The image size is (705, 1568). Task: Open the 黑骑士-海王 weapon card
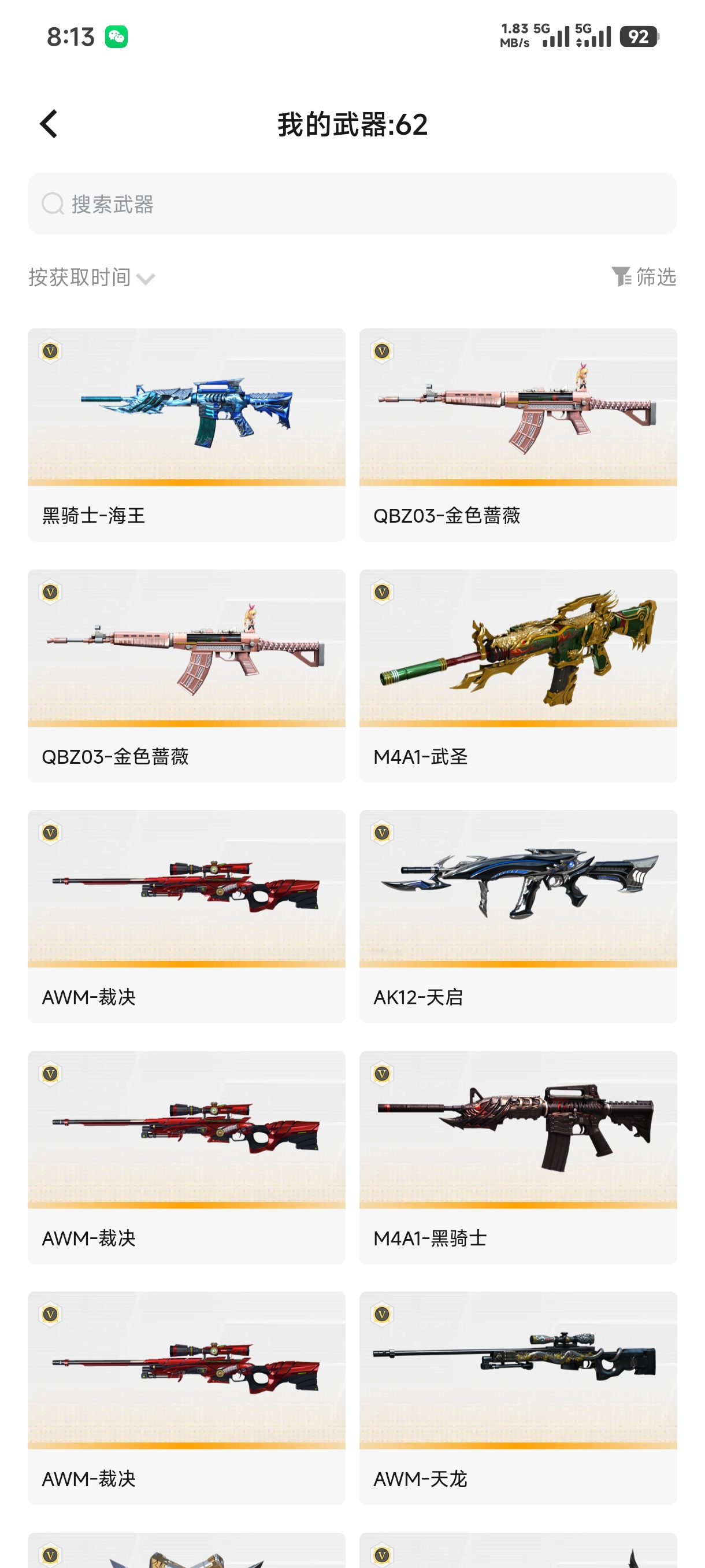[186, 434]
